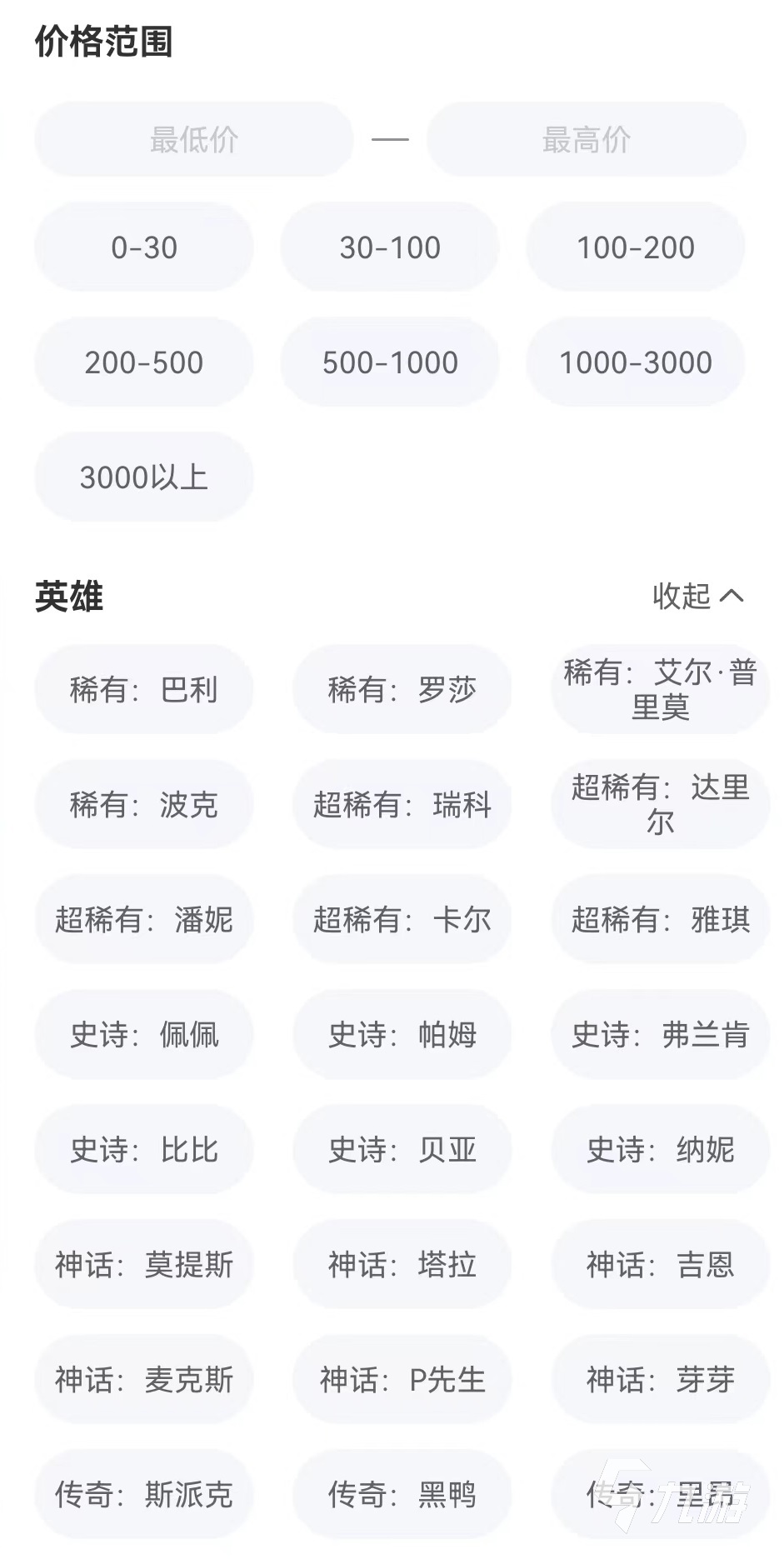
Task: Filter by the 100-200 price range
Action: tap(635, 247)
